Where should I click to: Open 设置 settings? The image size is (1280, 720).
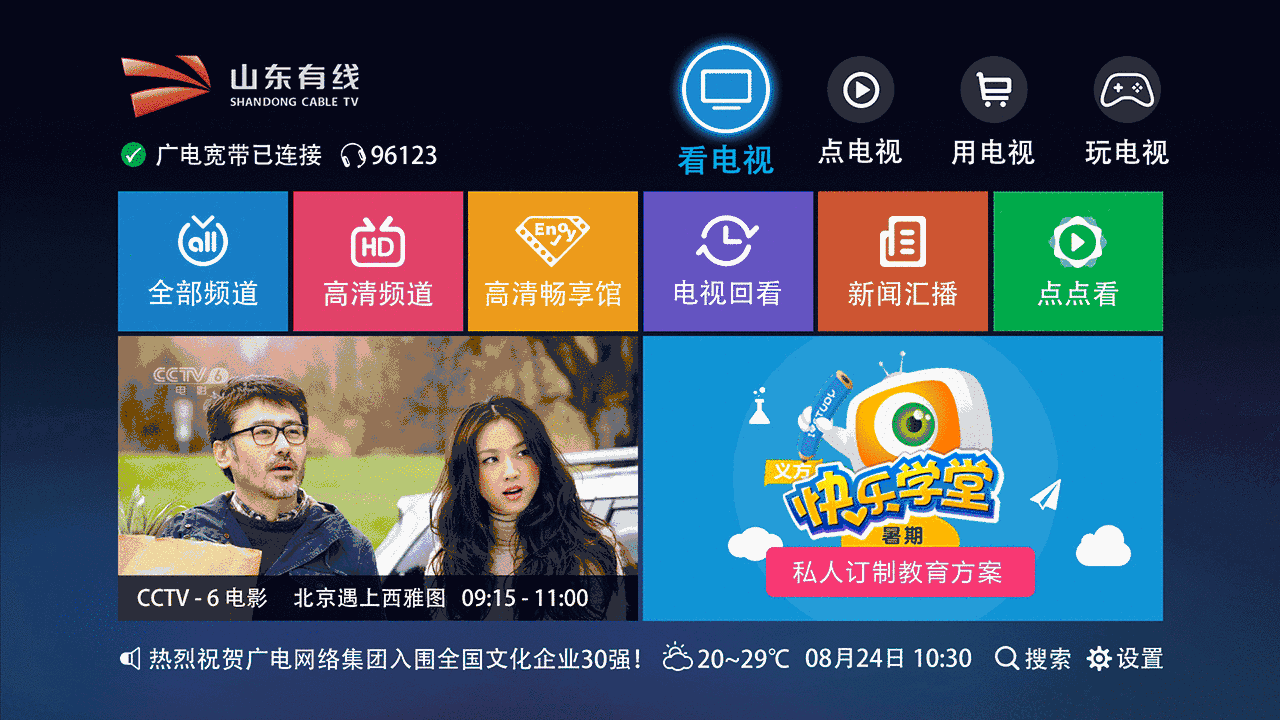(1126, 659)
